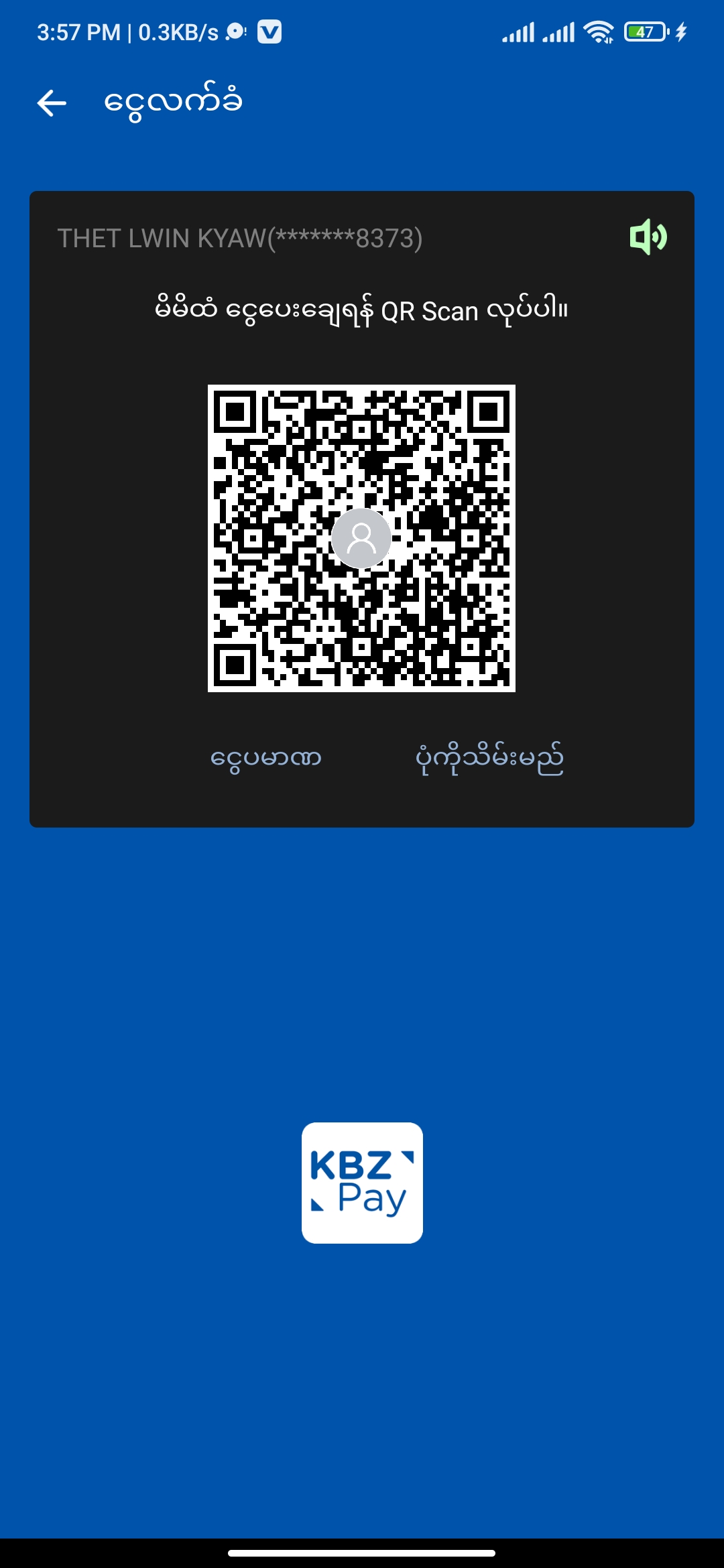Go back using the arrow icon
Viewport: 724px width, 1568px height.
[52, 103]
